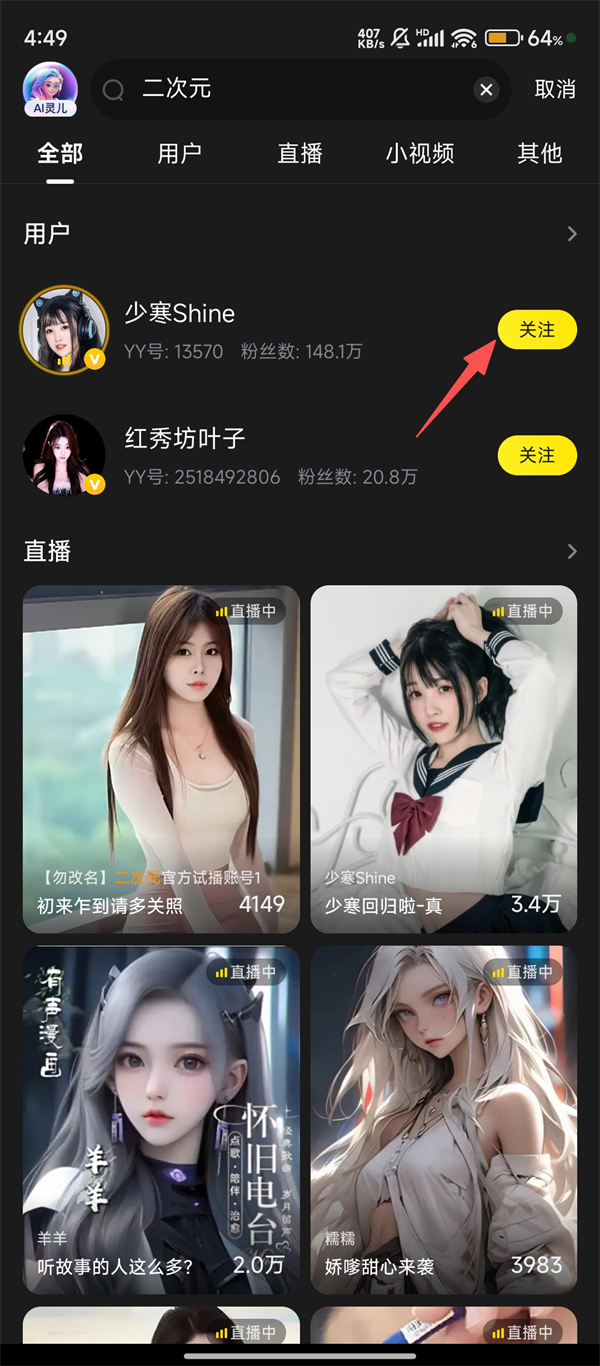Switch to the 直播 tab
The height and width of the screenshot is (1366, 600).
(x=300, y=153)
